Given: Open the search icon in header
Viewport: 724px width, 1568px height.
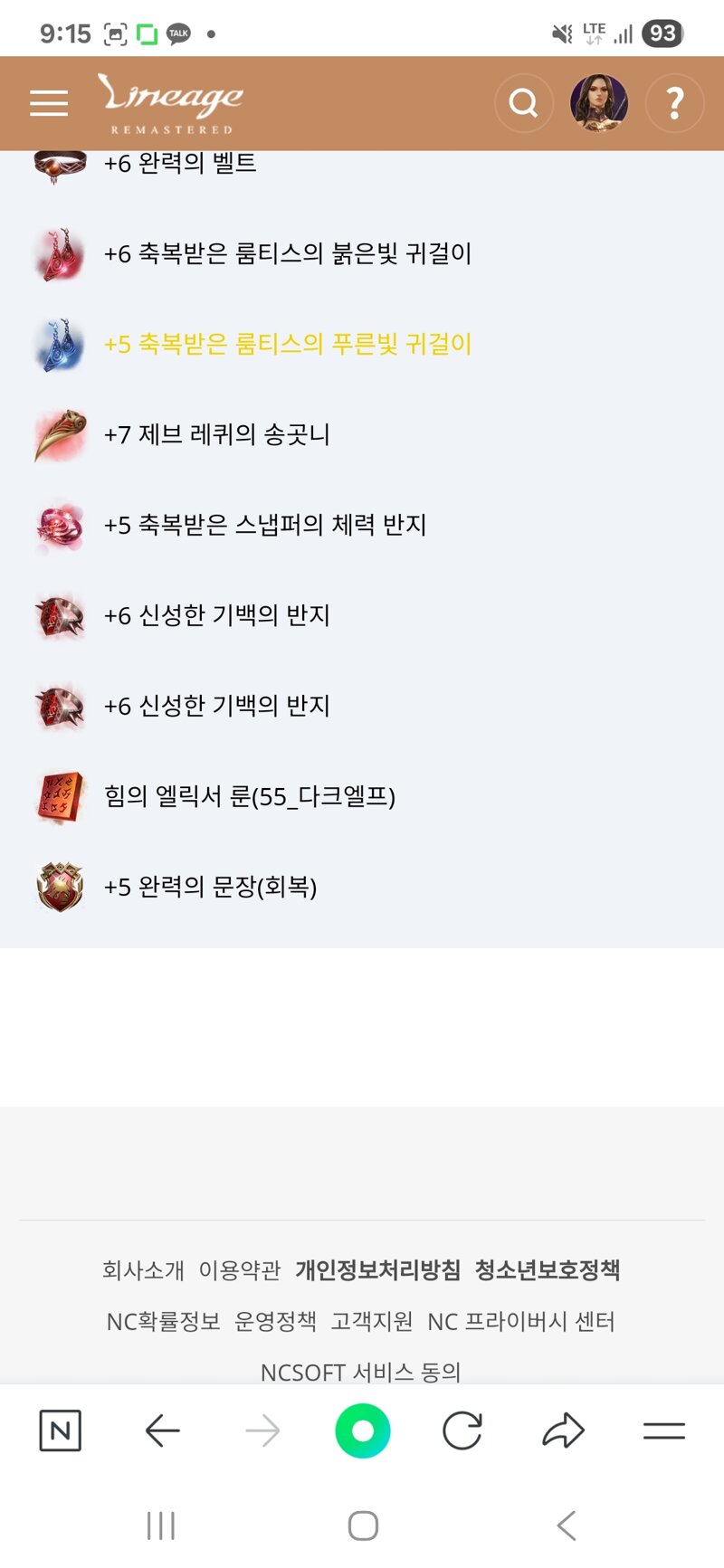Looking at the screenshot, I should coord(523,103).
